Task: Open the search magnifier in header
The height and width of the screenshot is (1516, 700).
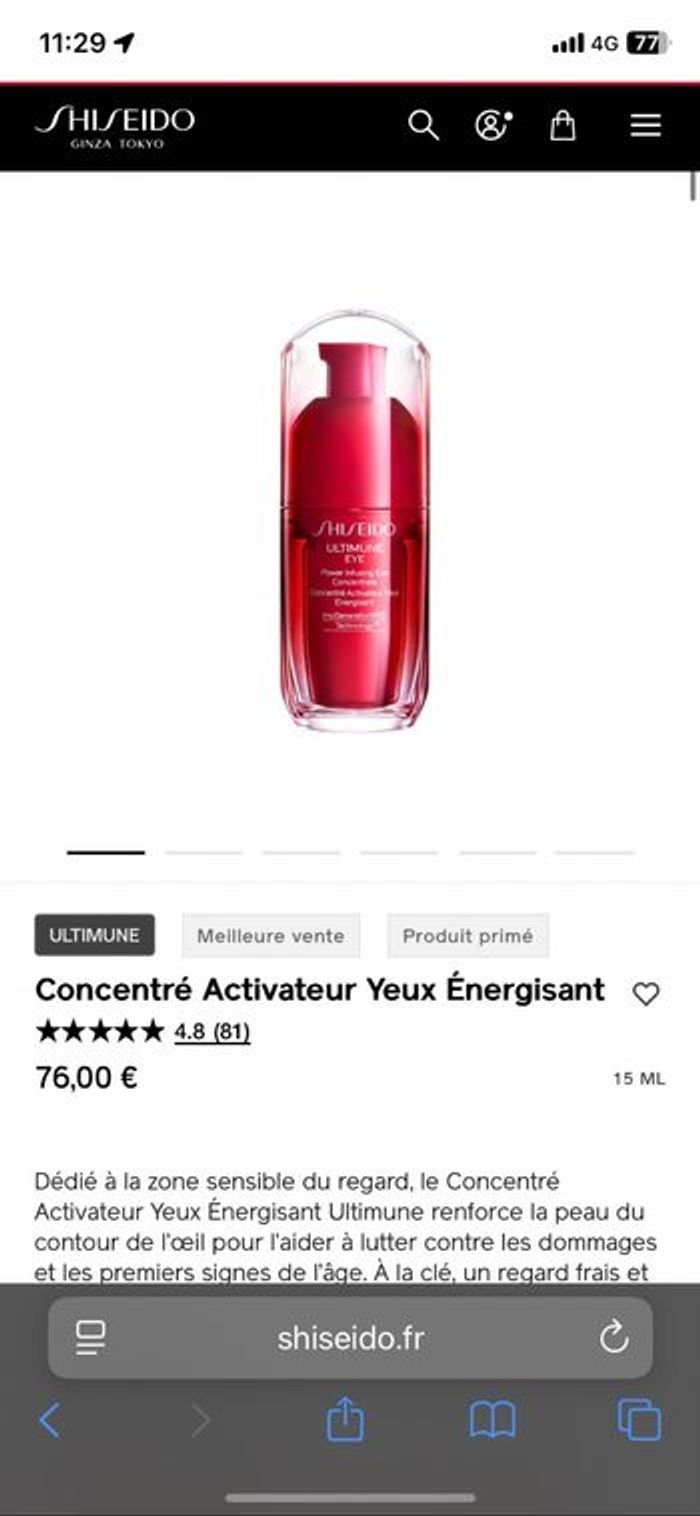Action: tap(423, 126)
